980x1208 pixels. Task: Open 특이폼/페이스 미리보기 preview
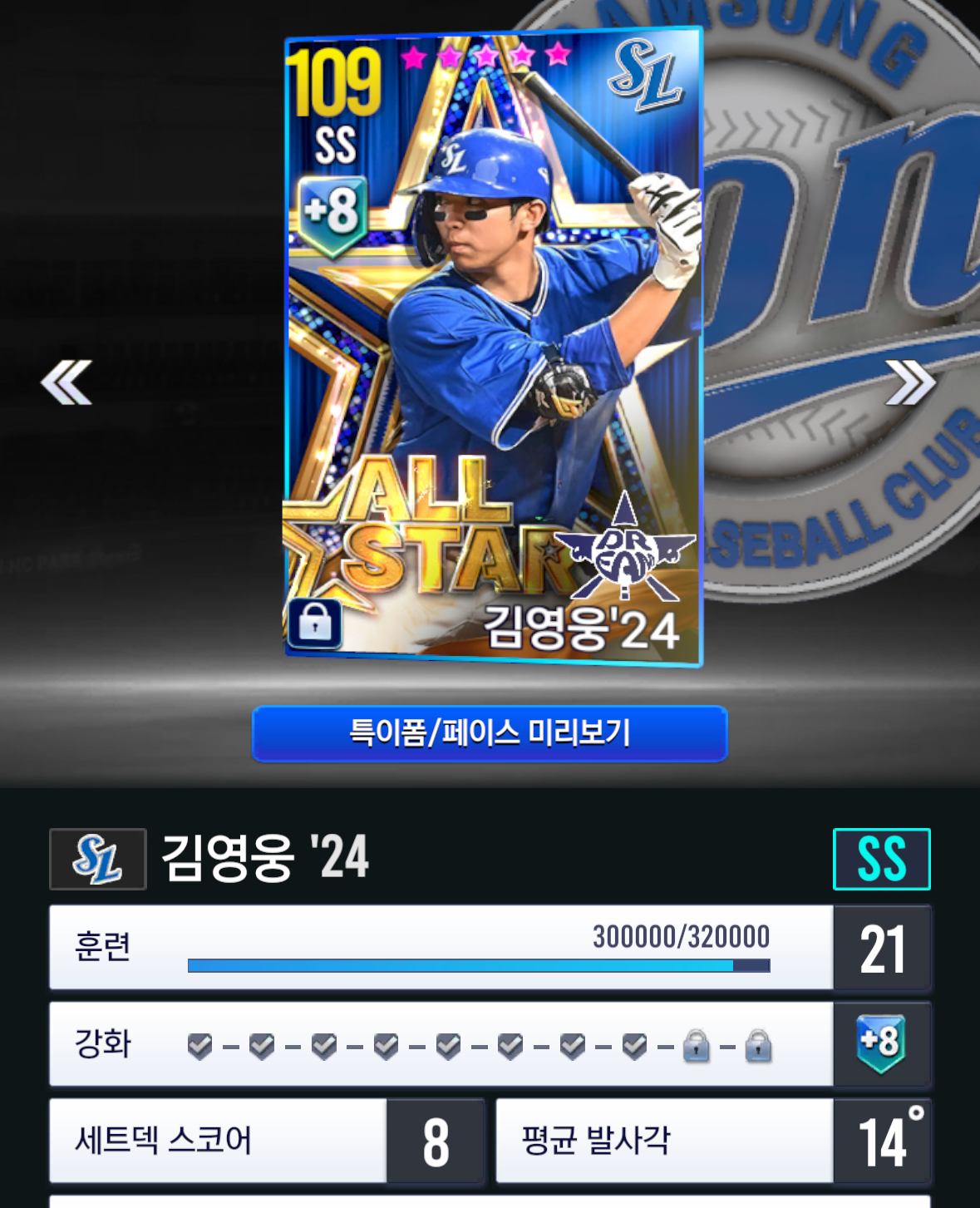[490, 733]
